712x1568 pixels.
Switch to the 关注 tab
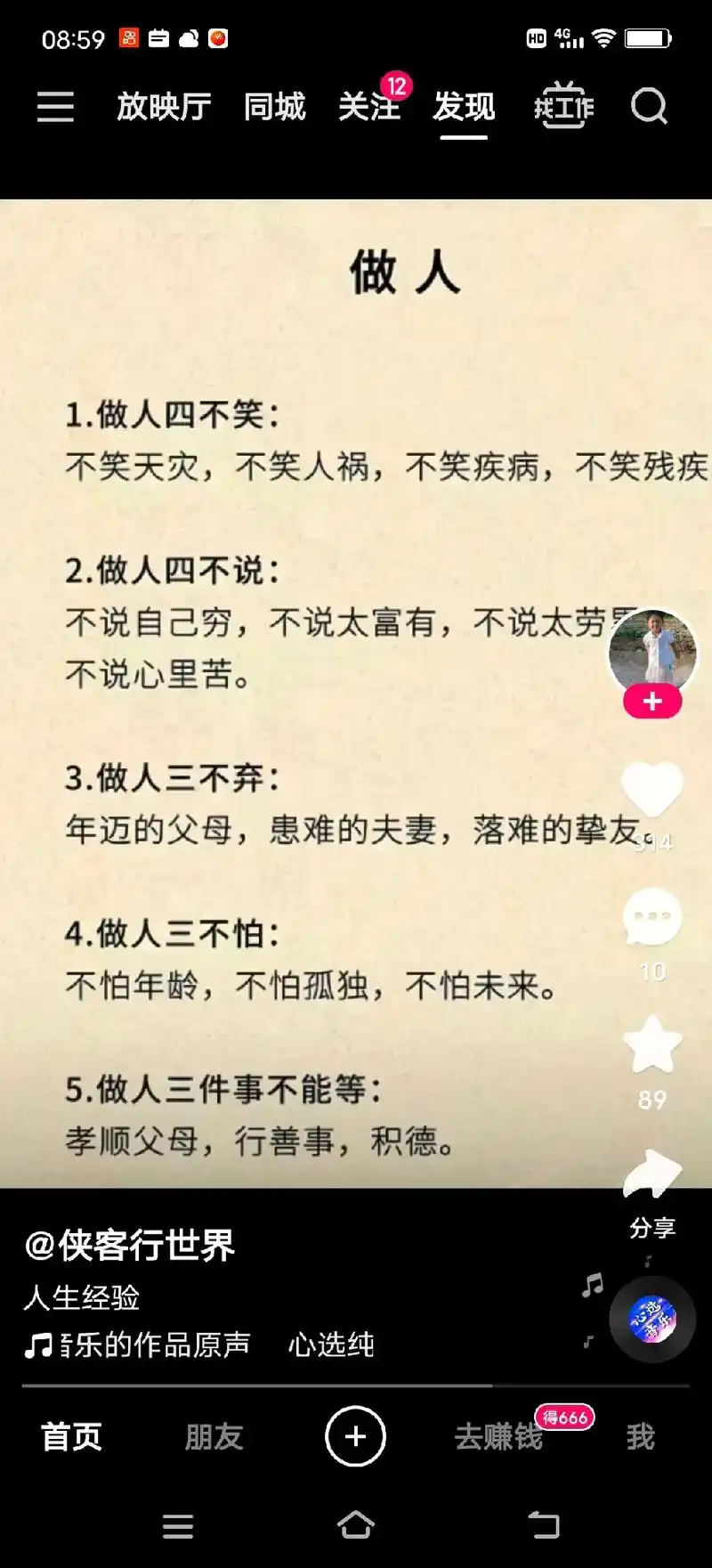[x=370, y=106]
